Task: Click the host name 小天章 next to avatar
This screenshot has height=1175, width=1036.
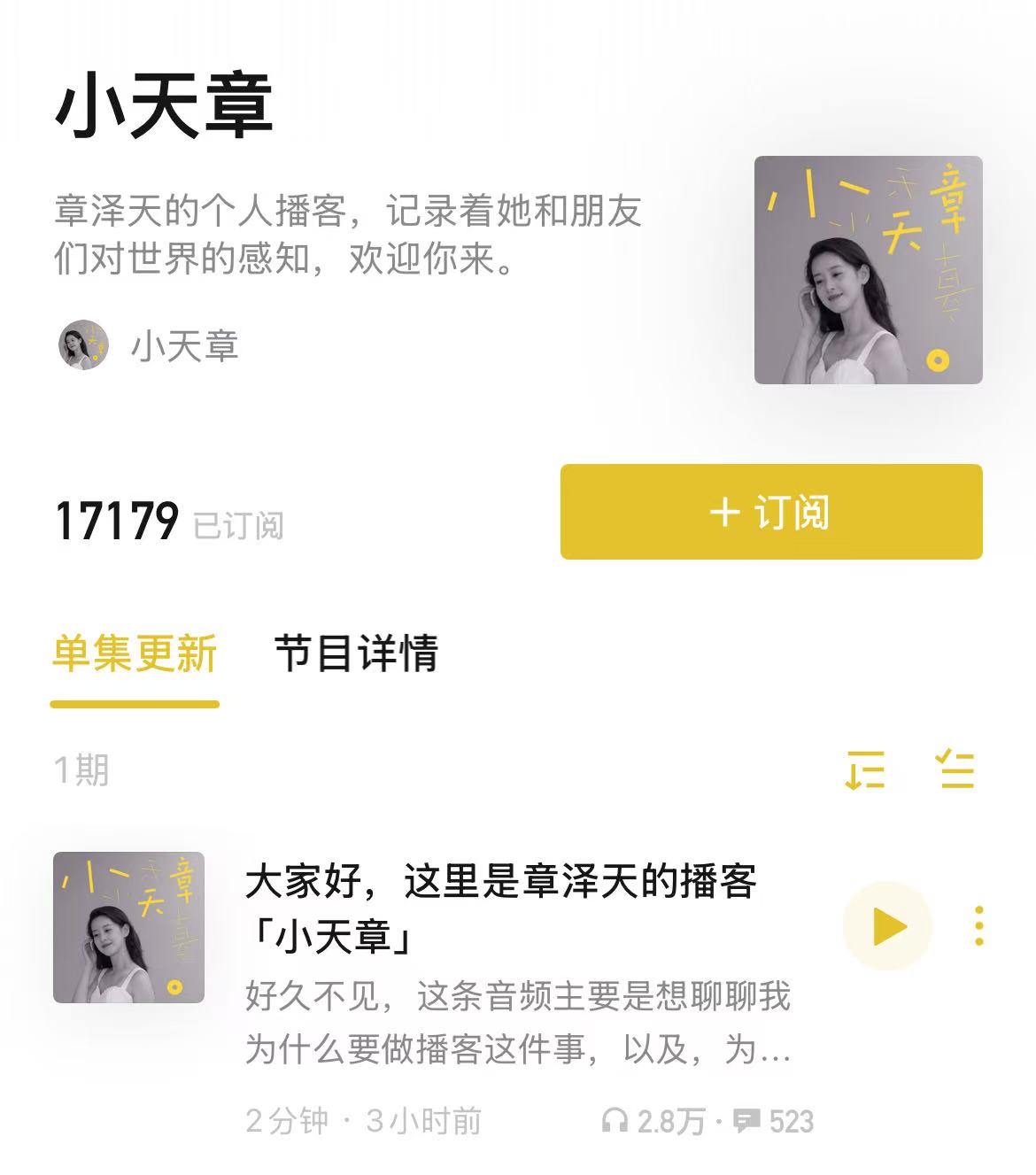Action: 186,345
